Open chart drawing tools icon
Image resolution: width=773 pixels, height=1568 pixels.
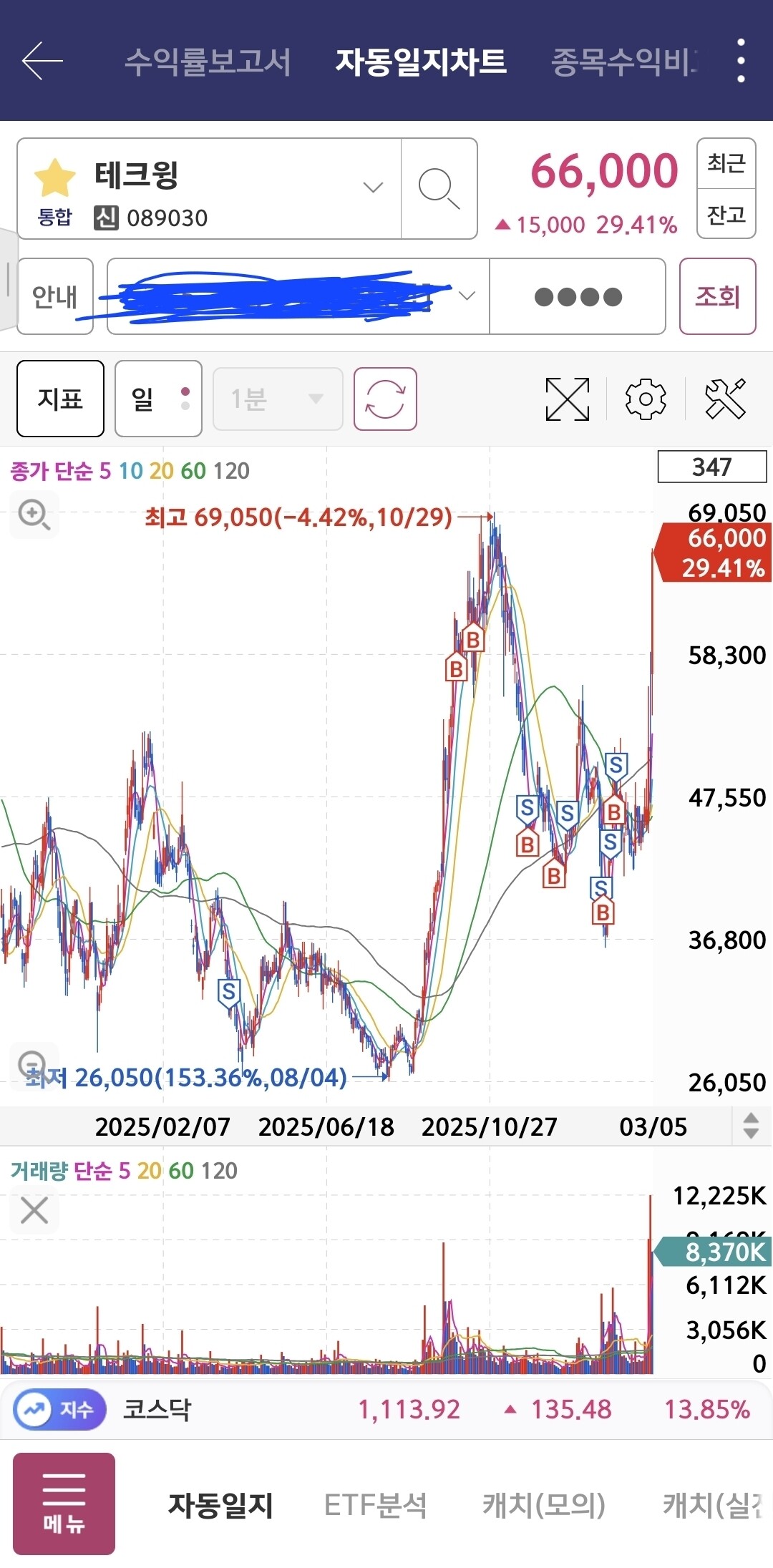click(725, 399)
